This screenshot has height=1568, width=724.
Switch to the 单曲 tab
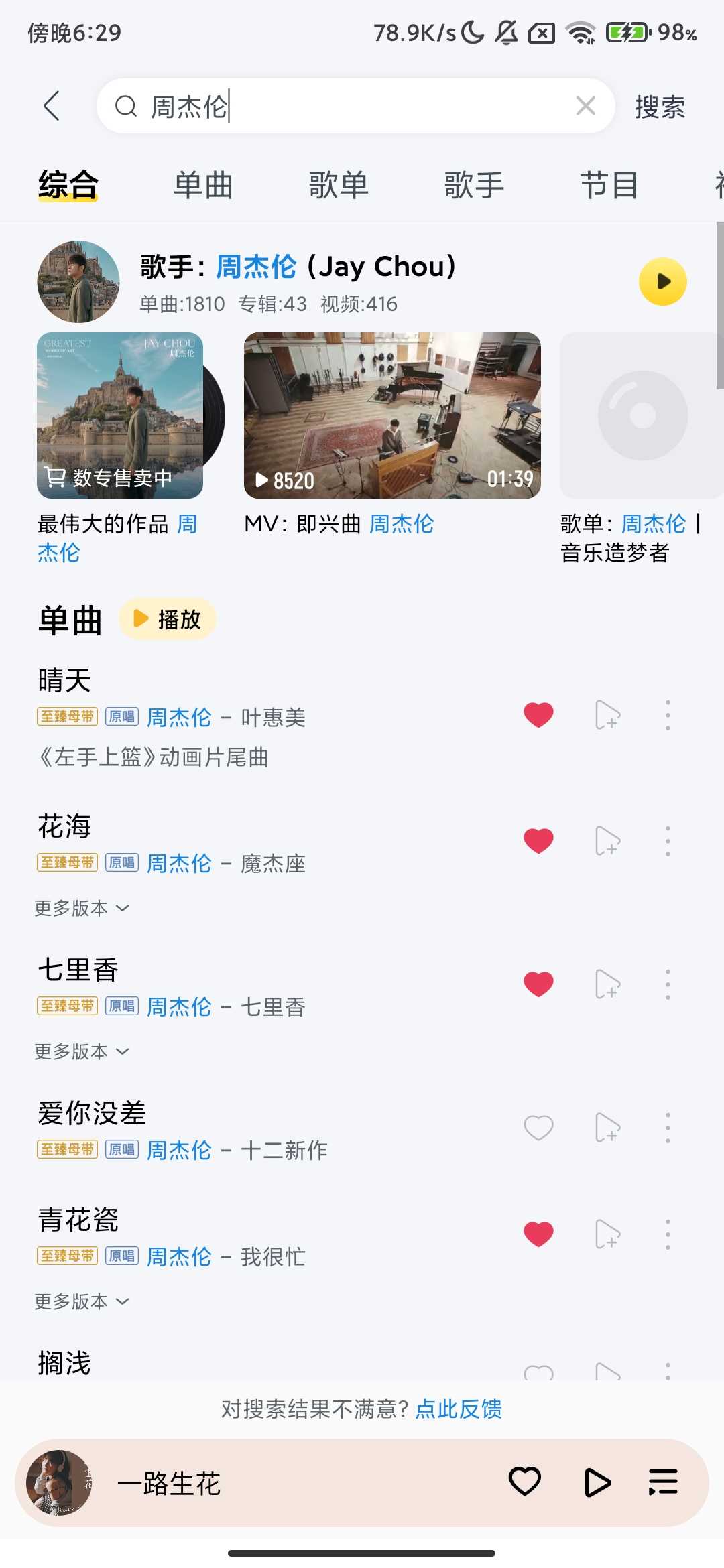(x=203, y=185)
